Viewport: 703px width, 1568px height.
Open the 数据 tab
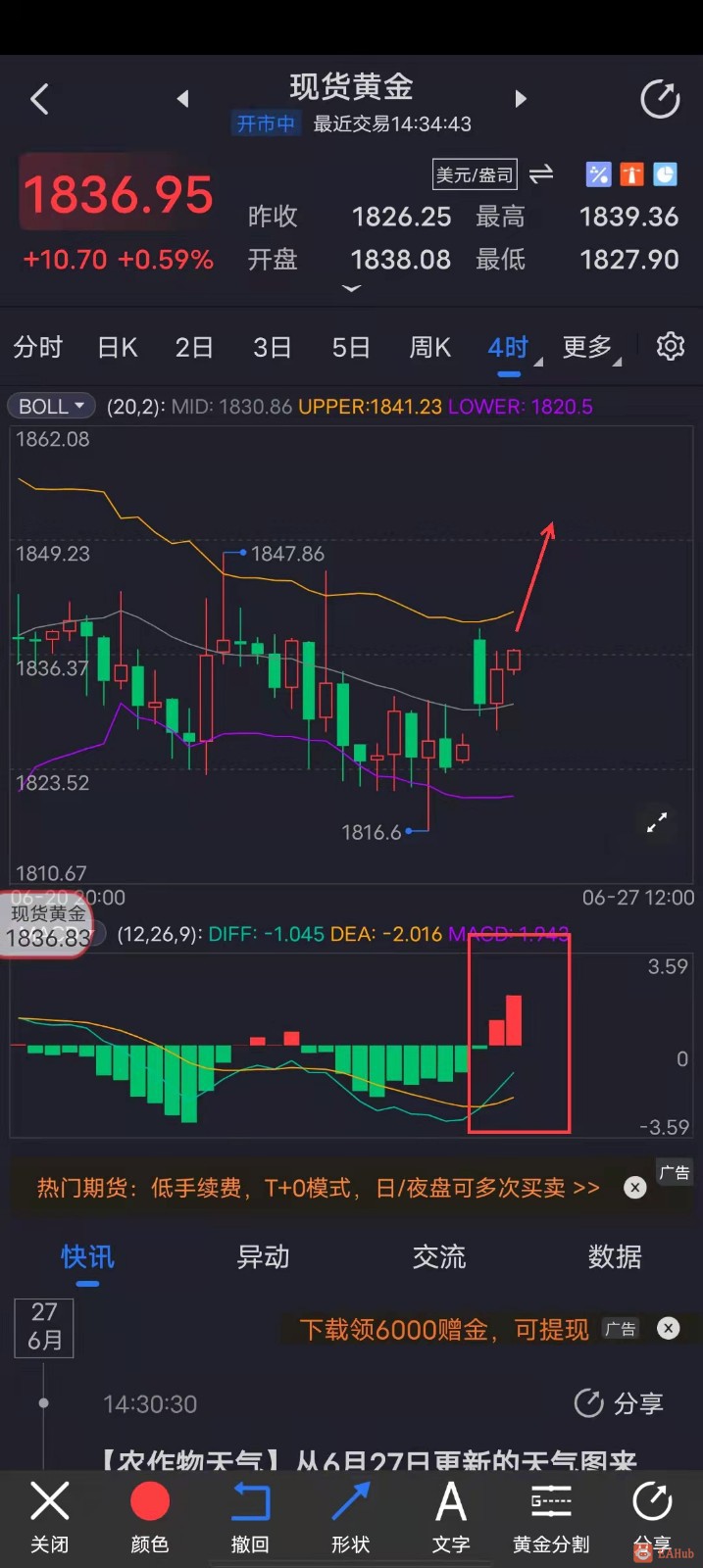click(x=615, y=1257)
